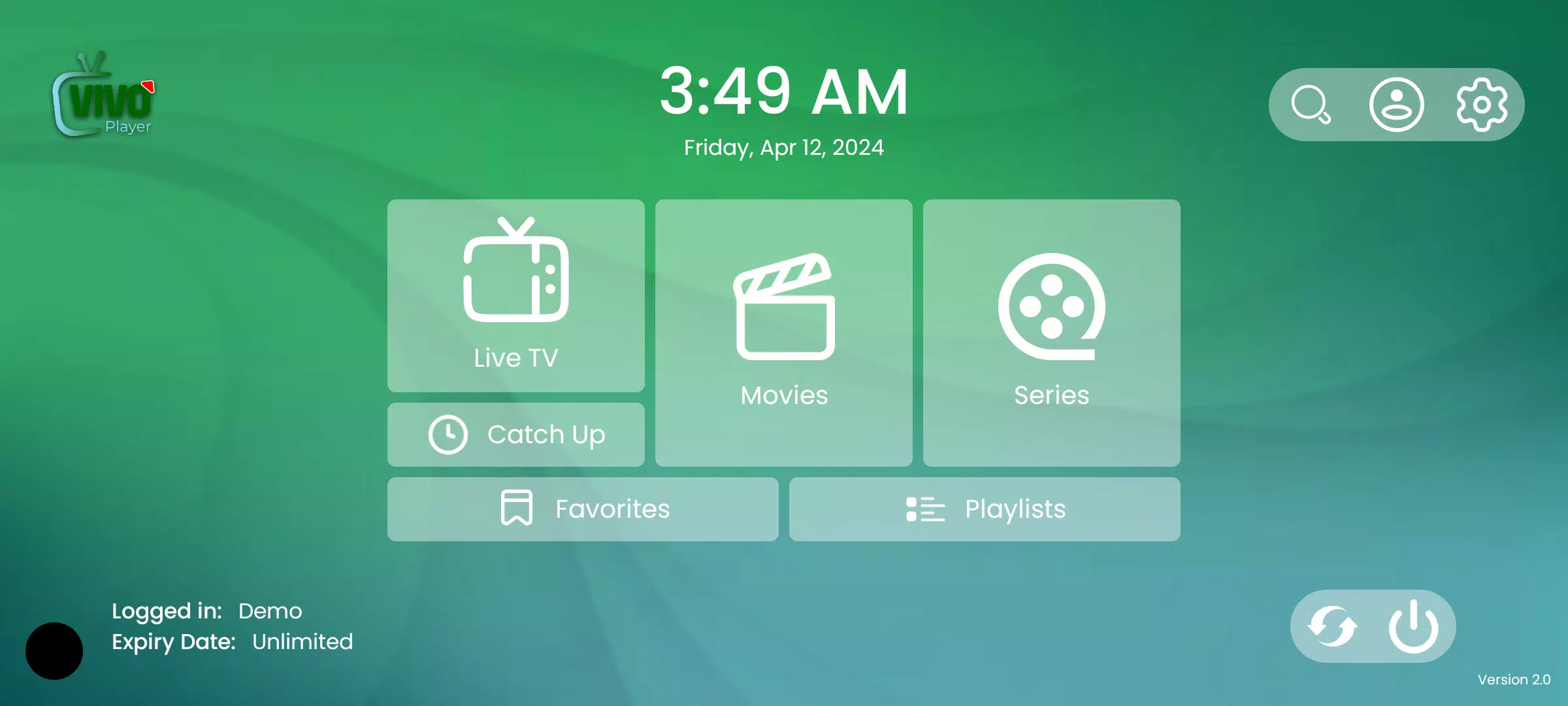Viewport: 1568px width, 706px height.
Task: Open the user profile icon
Action: pyautogui.click(x=1396, y=105)
